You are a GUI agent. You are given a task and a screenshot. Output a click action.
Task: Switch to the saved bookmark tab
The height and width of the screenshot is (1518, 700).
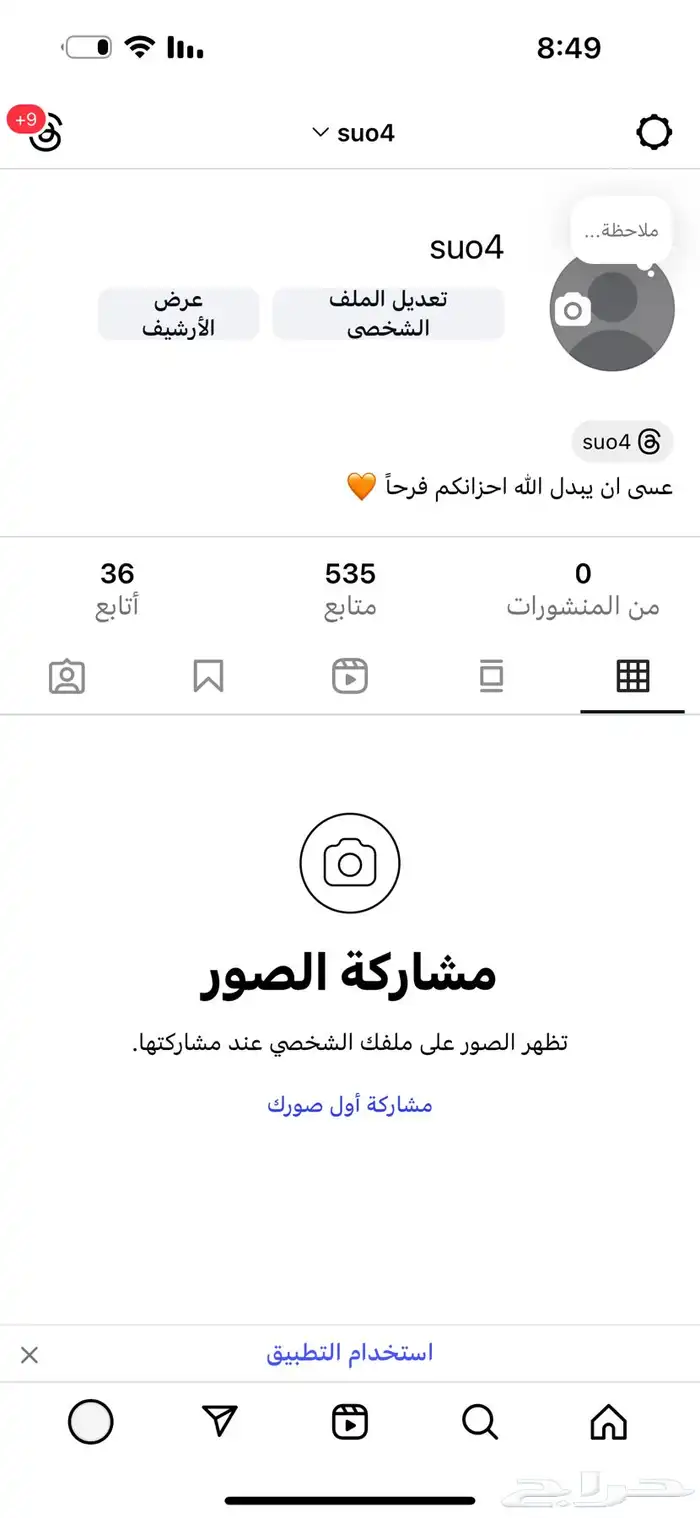[208, 677]
